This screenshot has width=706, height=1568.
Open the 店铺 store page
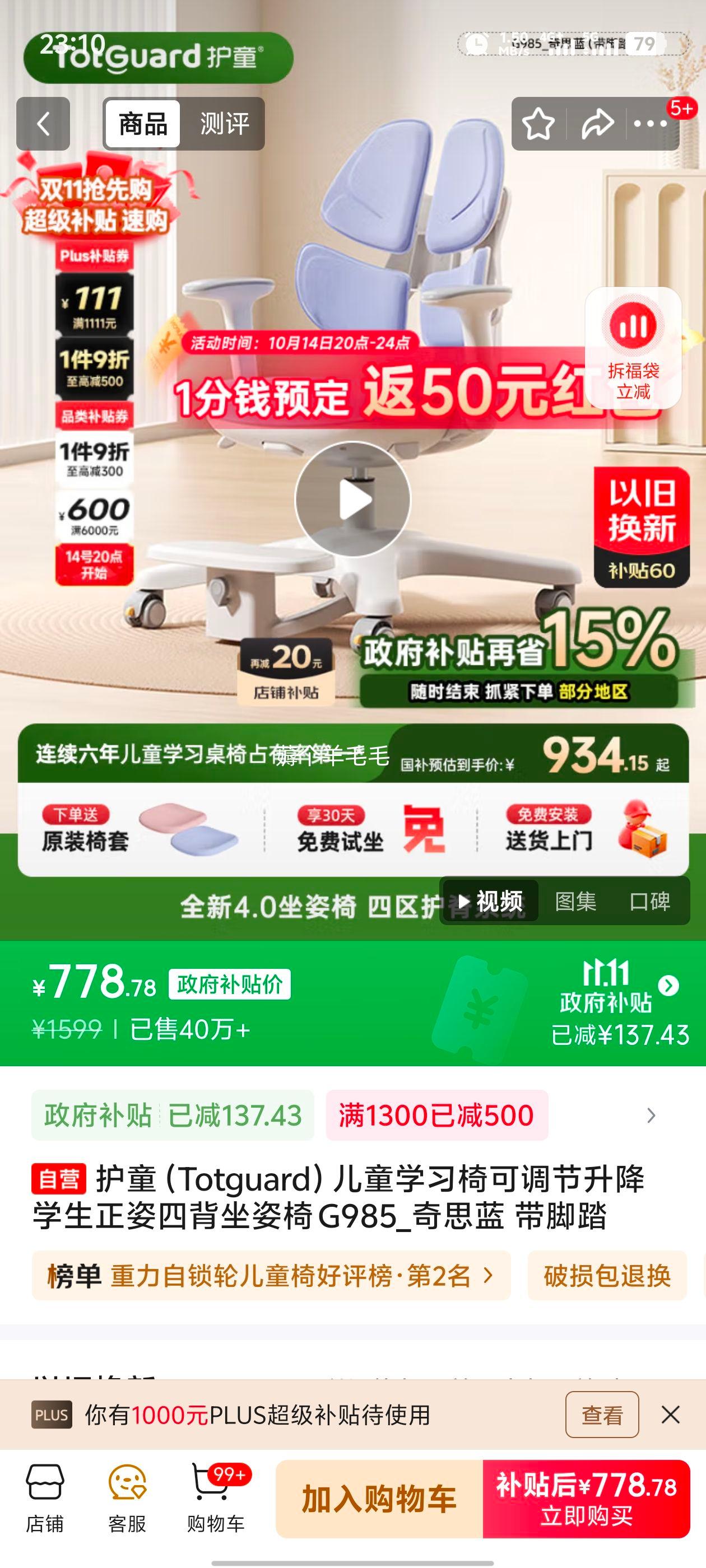pos(44,1499)
